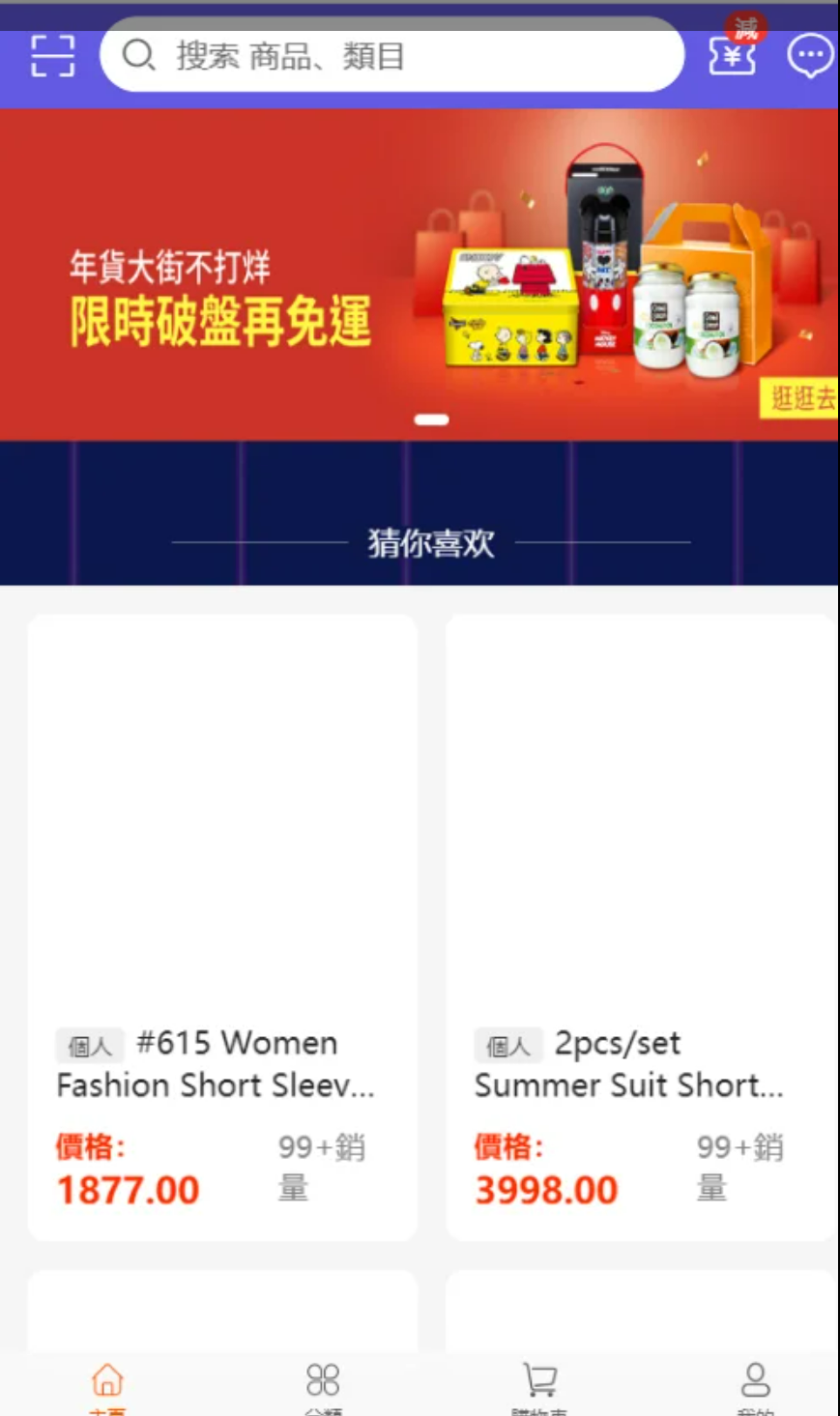Tap the 逛逛去 button on the banner

(x=801, y=398)
